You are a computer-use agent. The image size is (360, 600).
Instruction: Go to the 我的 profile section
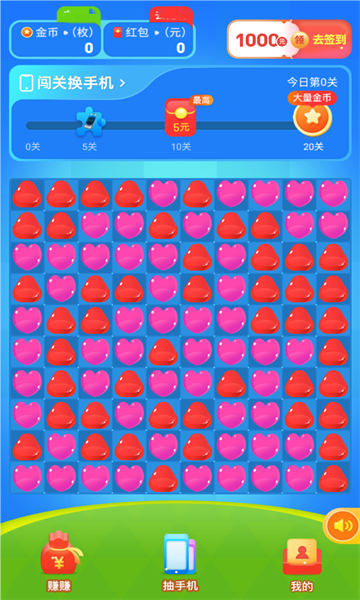(302, 565)
